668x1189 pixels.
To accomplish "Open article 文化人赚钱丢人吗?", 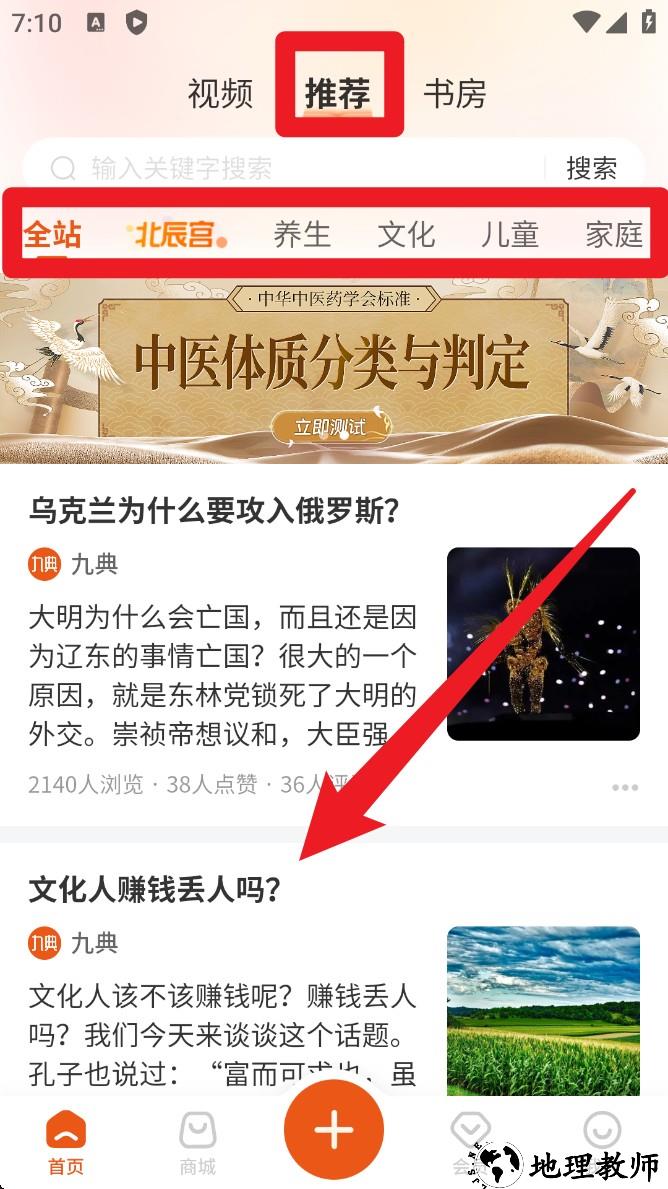I will [155, 889].
